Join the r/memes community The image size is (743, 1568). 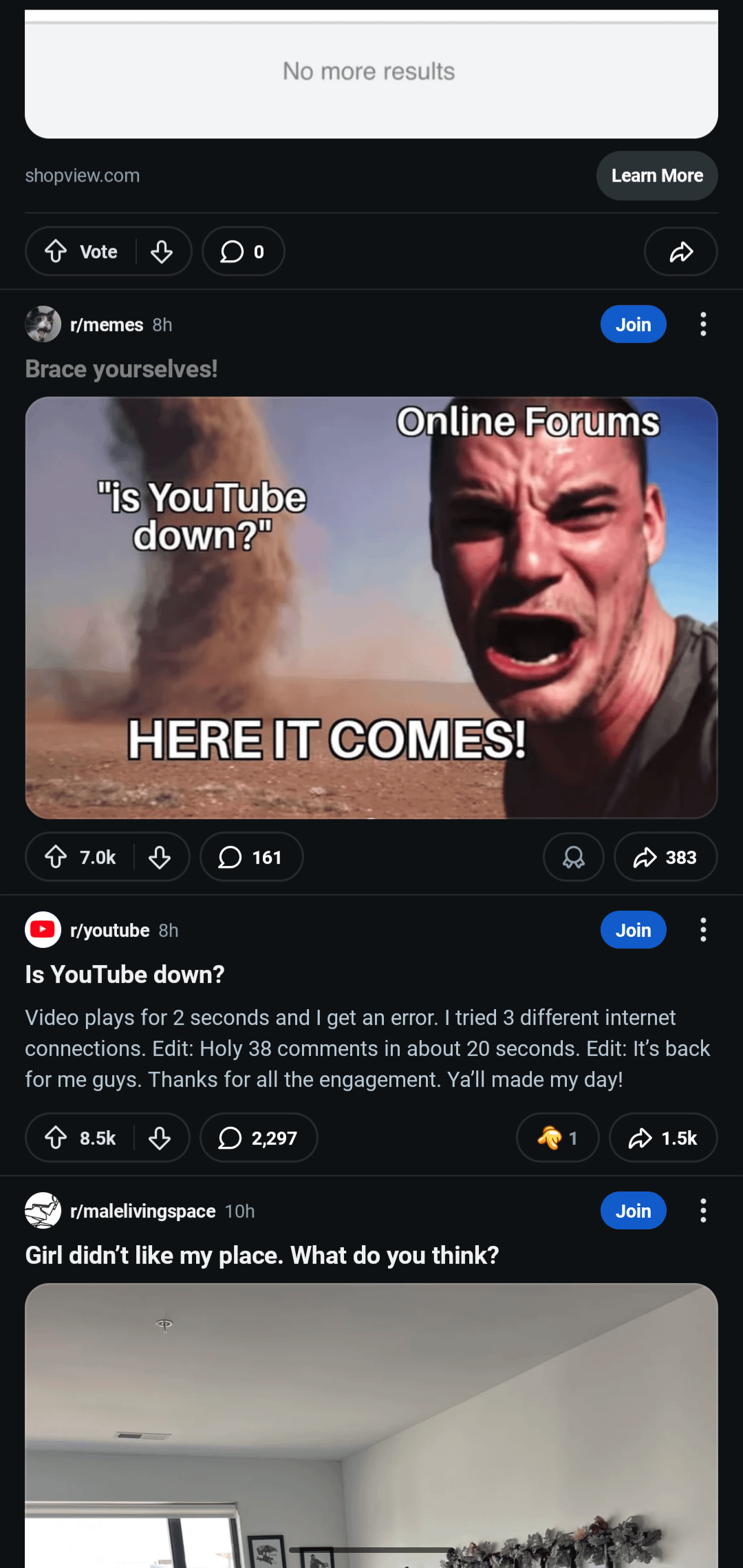(x=633, y=324)
